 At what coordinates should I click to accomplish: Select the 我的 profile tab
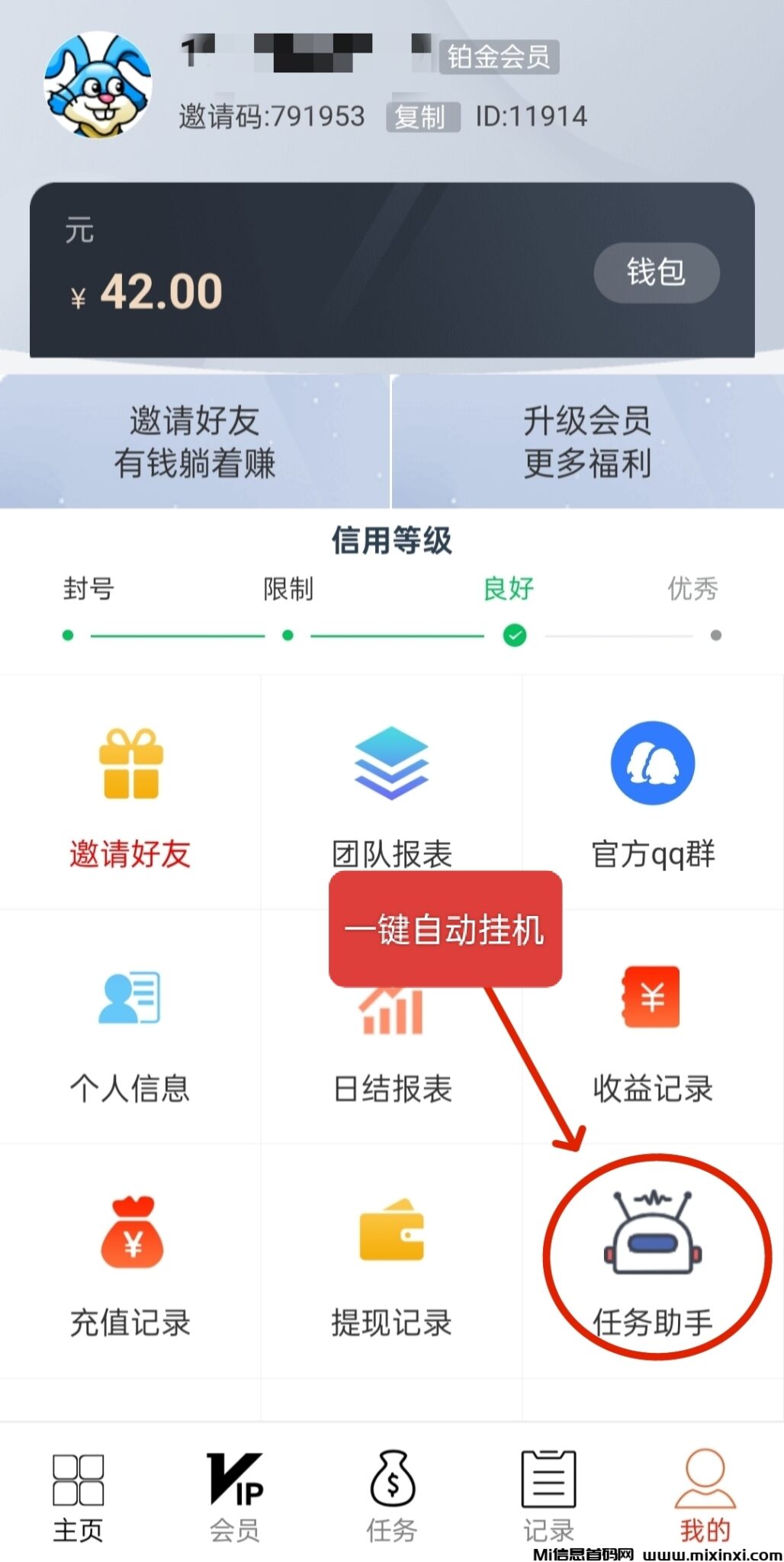[x=705, y=1496]
